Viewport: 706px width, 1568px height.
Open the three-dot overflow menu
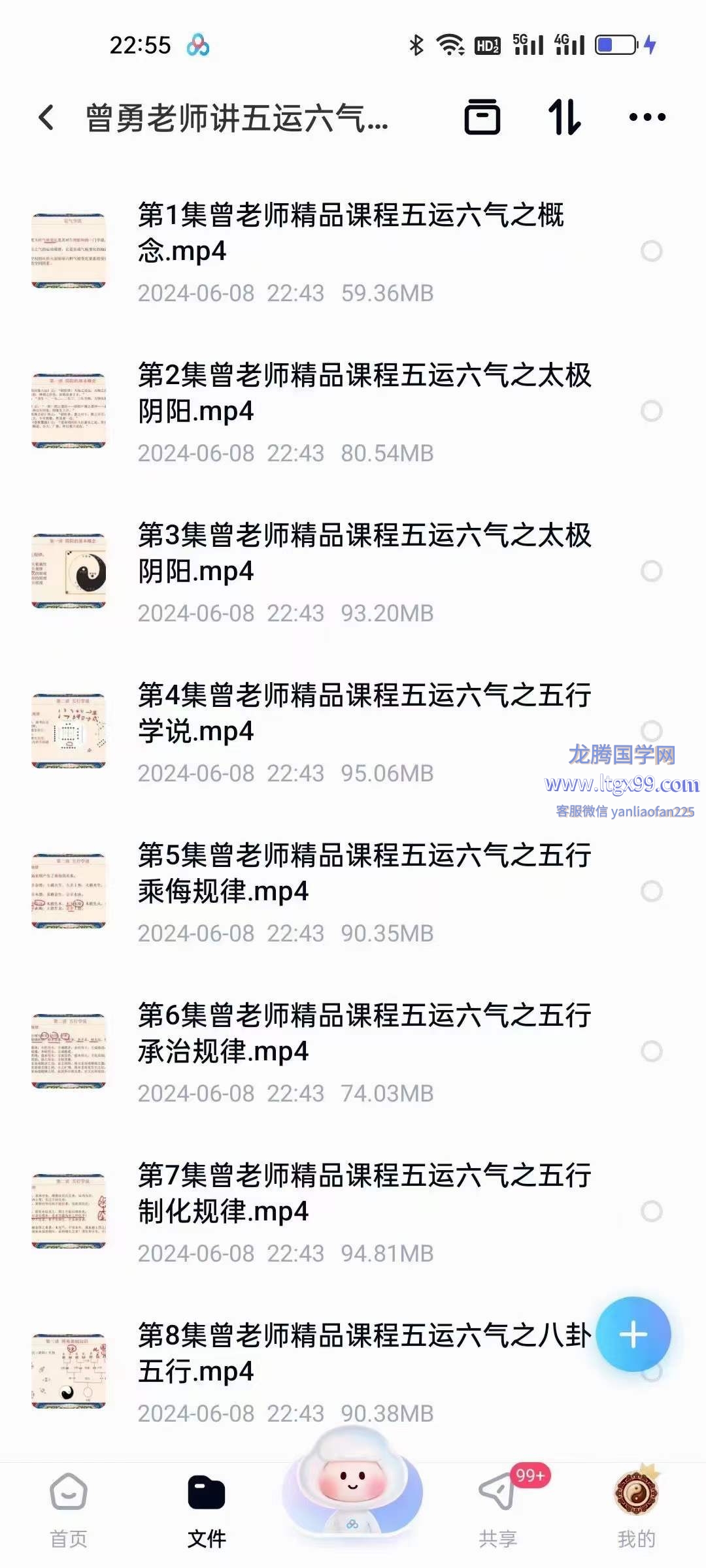point(647,118)
